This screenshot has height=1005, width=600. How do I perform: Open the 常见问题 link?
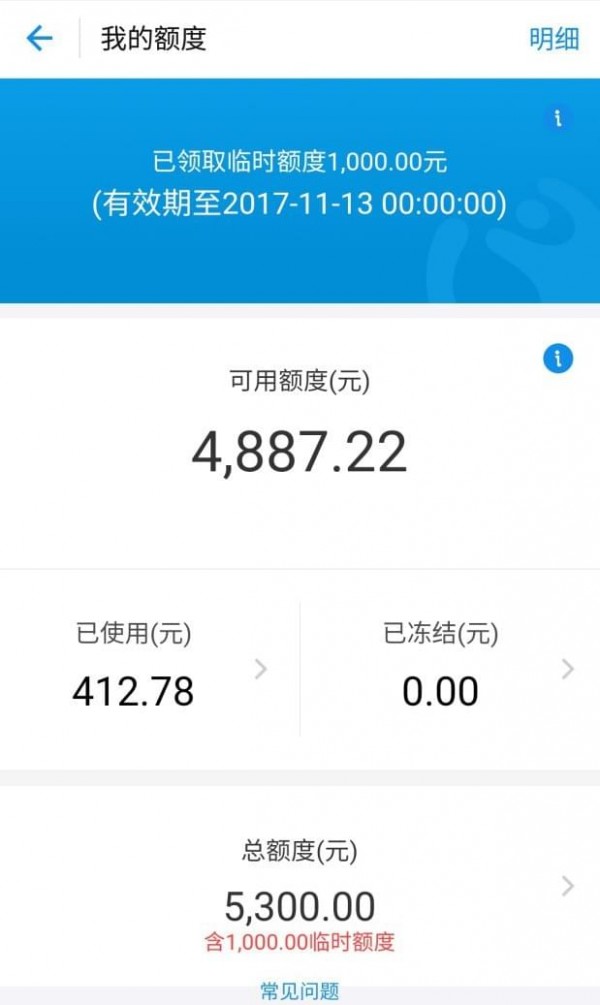click(299, 992)
